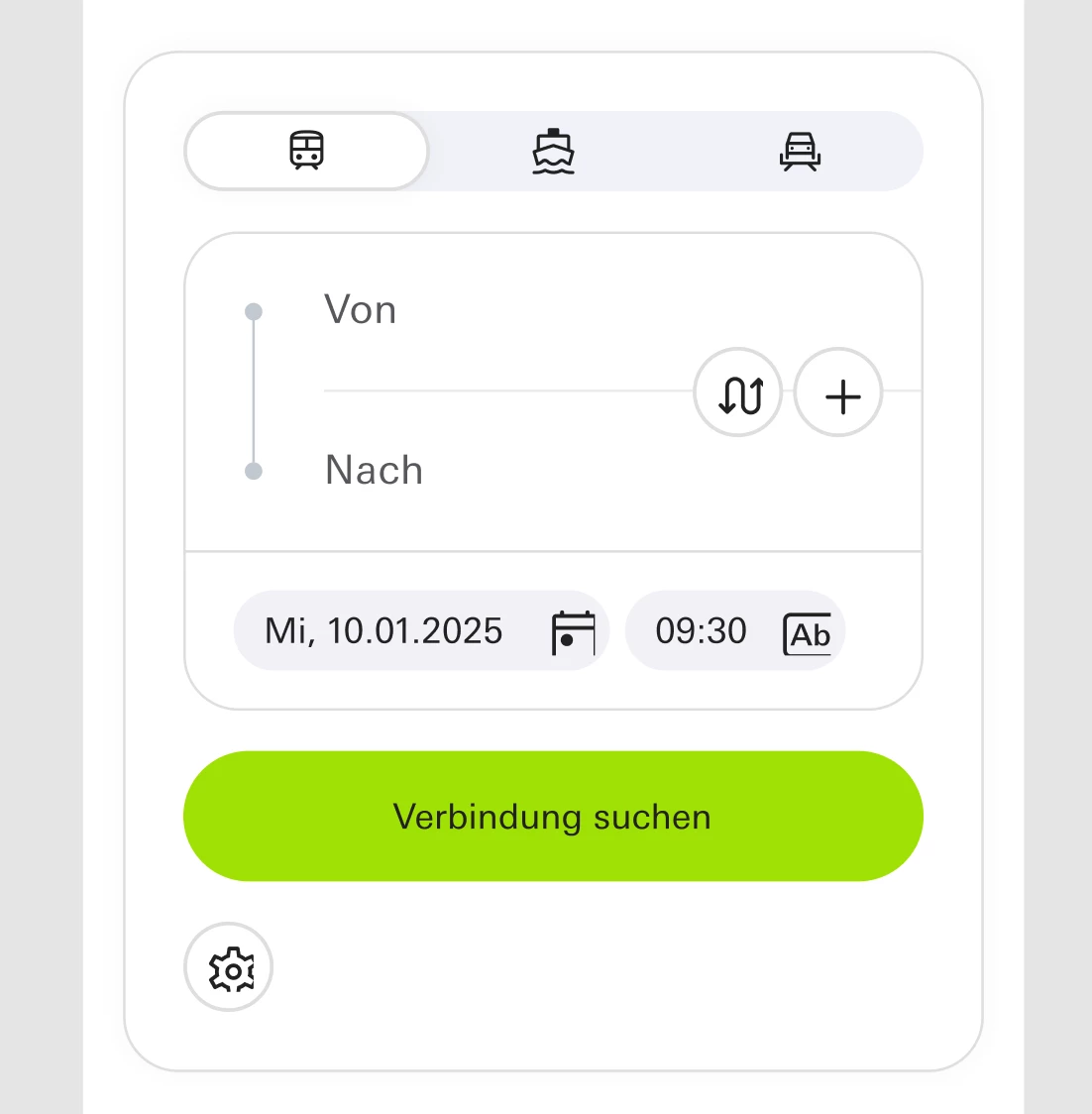The image size is (1092, 1114).
Task: Select the train transport tab
Action: point(306,151)
